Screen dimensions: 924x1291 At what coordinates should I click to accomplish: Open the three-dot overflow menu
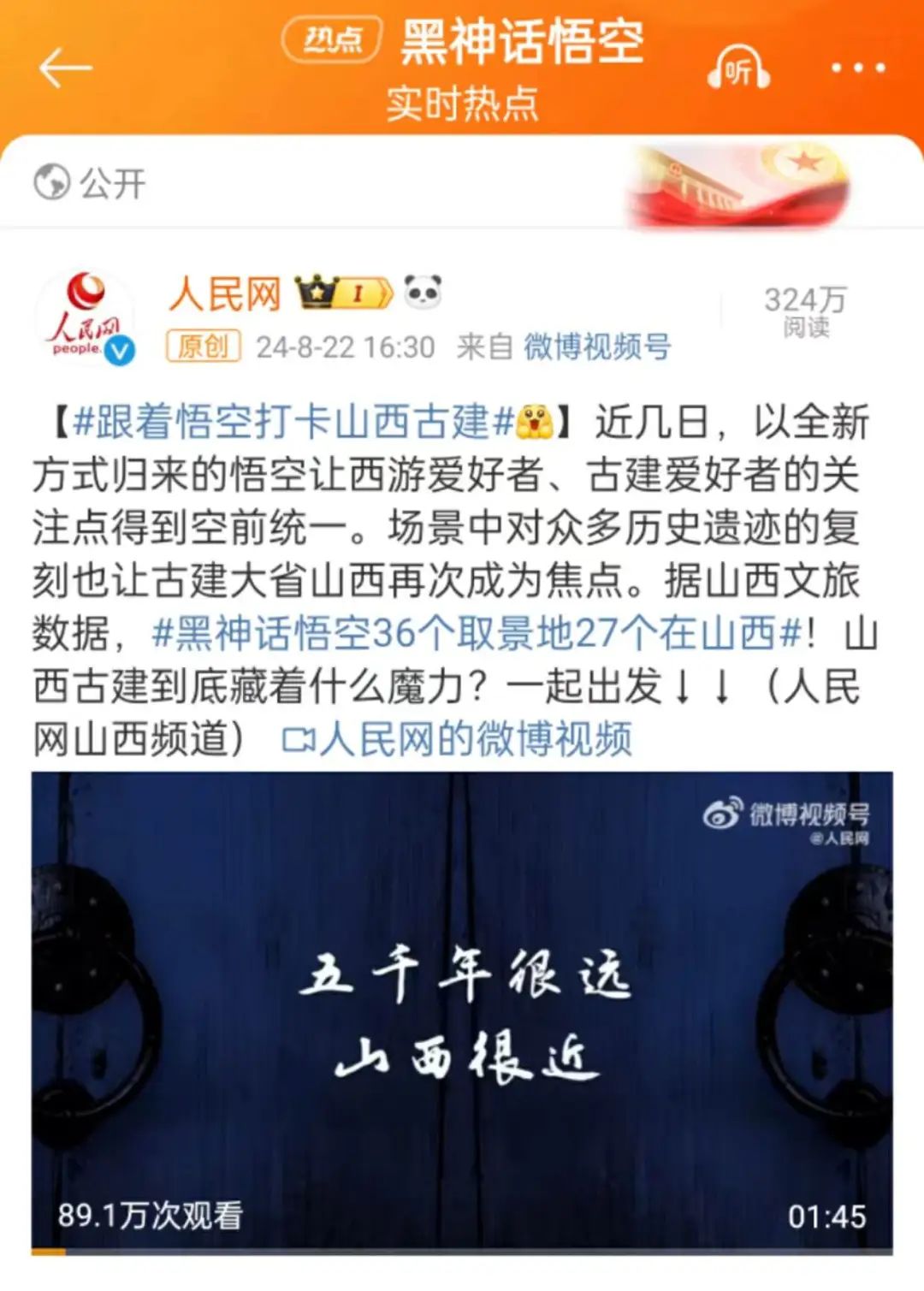coord(857,68)
